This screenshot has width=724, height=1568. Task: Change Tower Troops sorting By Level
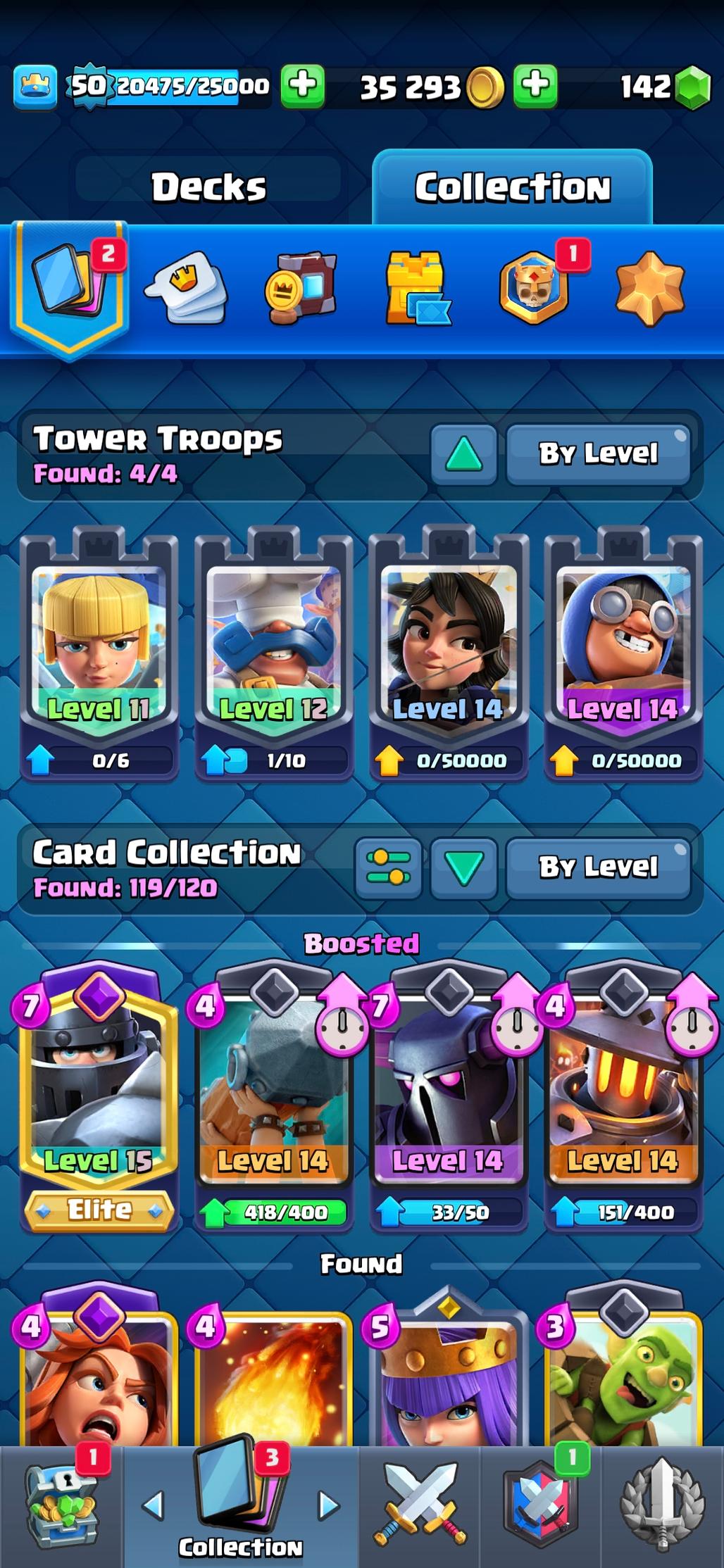[598, 453]
